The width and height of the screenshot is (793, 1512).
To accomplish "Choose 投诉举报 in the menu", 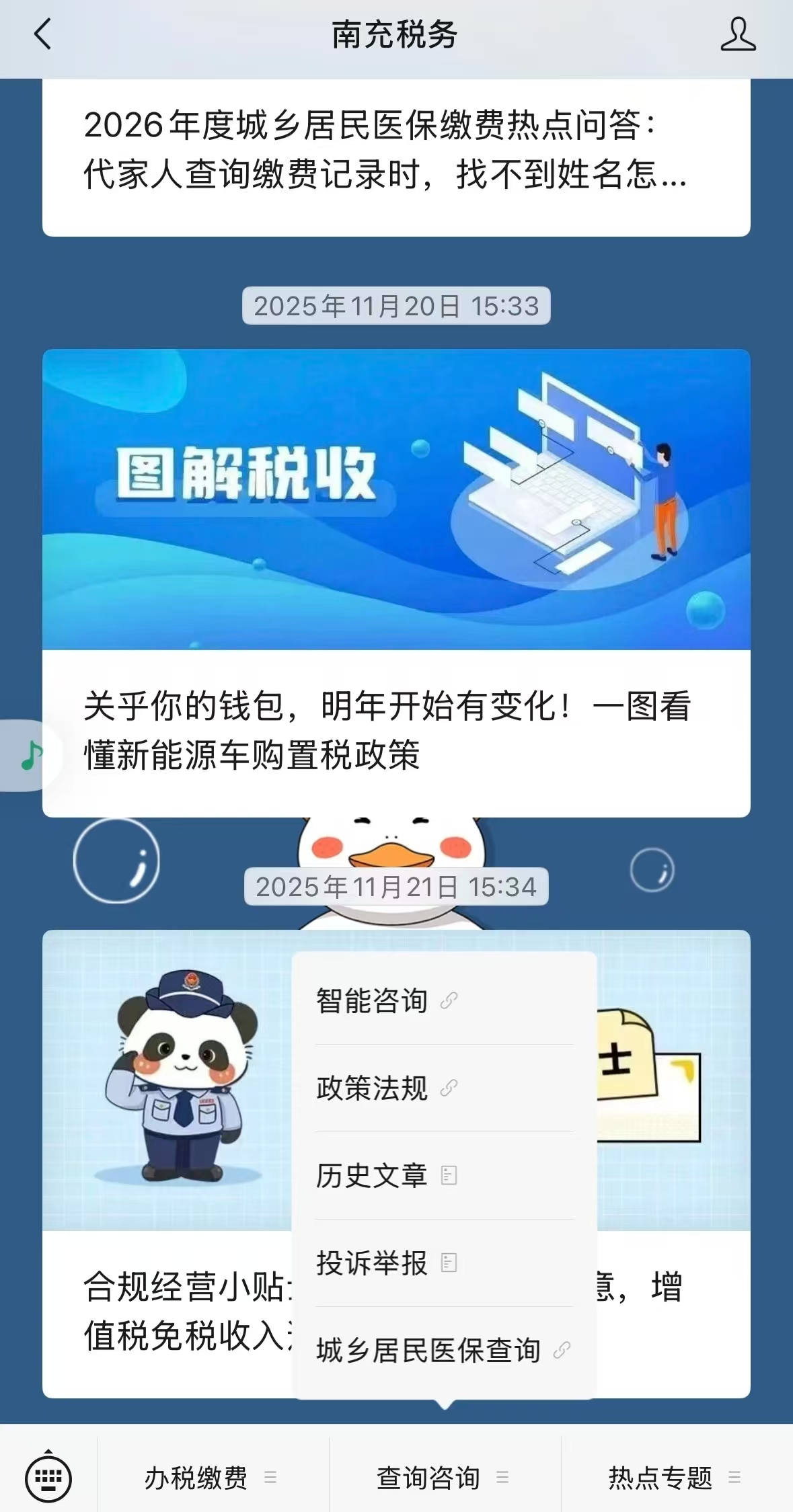I will coord(444,1263).
